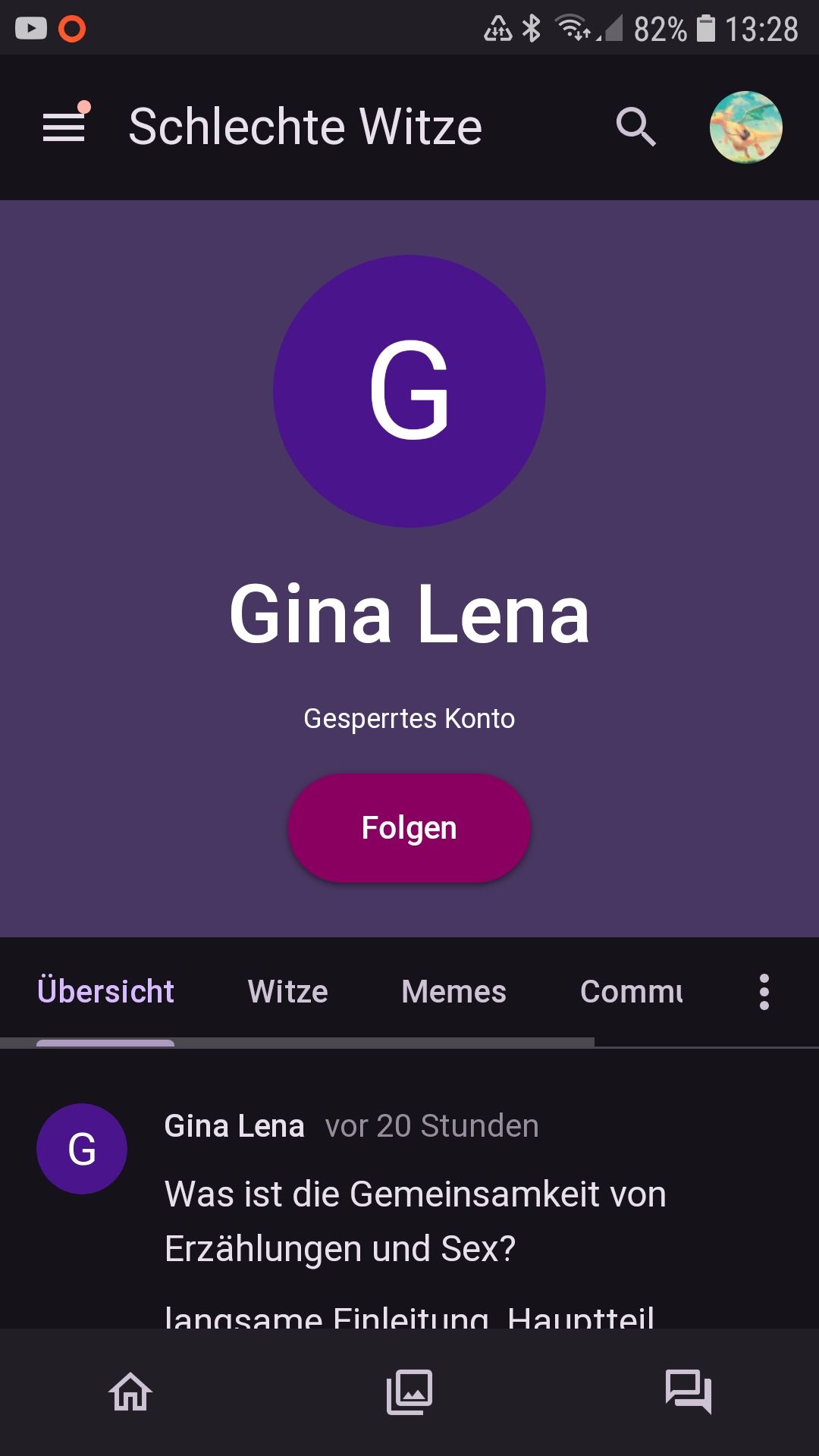Switch to the Memes tab
The height and width of the screenshot is (1456, 819).
point(453,992)
